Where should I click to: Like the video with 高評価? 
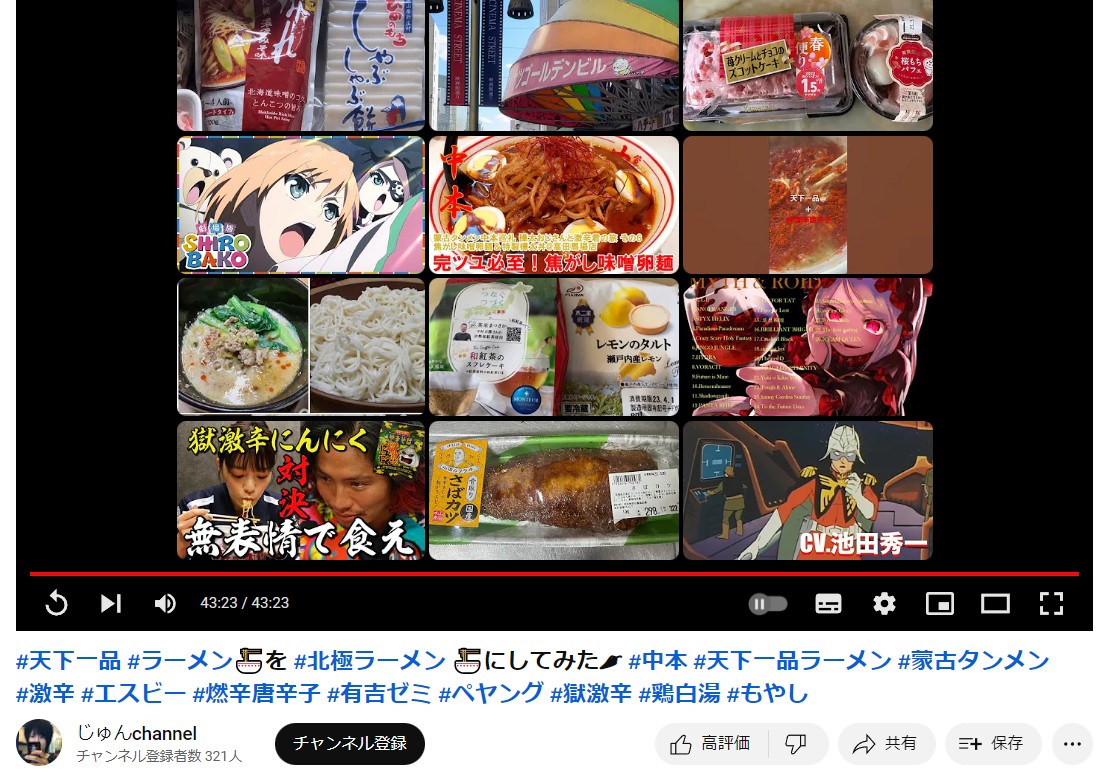point(711,743)
